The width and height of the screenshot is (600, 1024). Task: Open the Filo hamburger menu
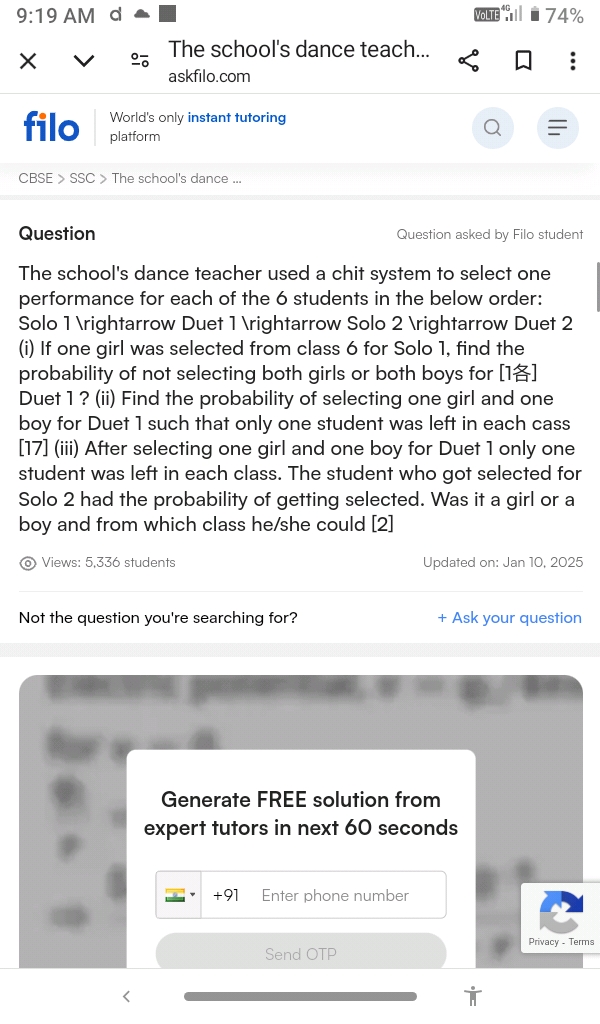click(557, 128)
